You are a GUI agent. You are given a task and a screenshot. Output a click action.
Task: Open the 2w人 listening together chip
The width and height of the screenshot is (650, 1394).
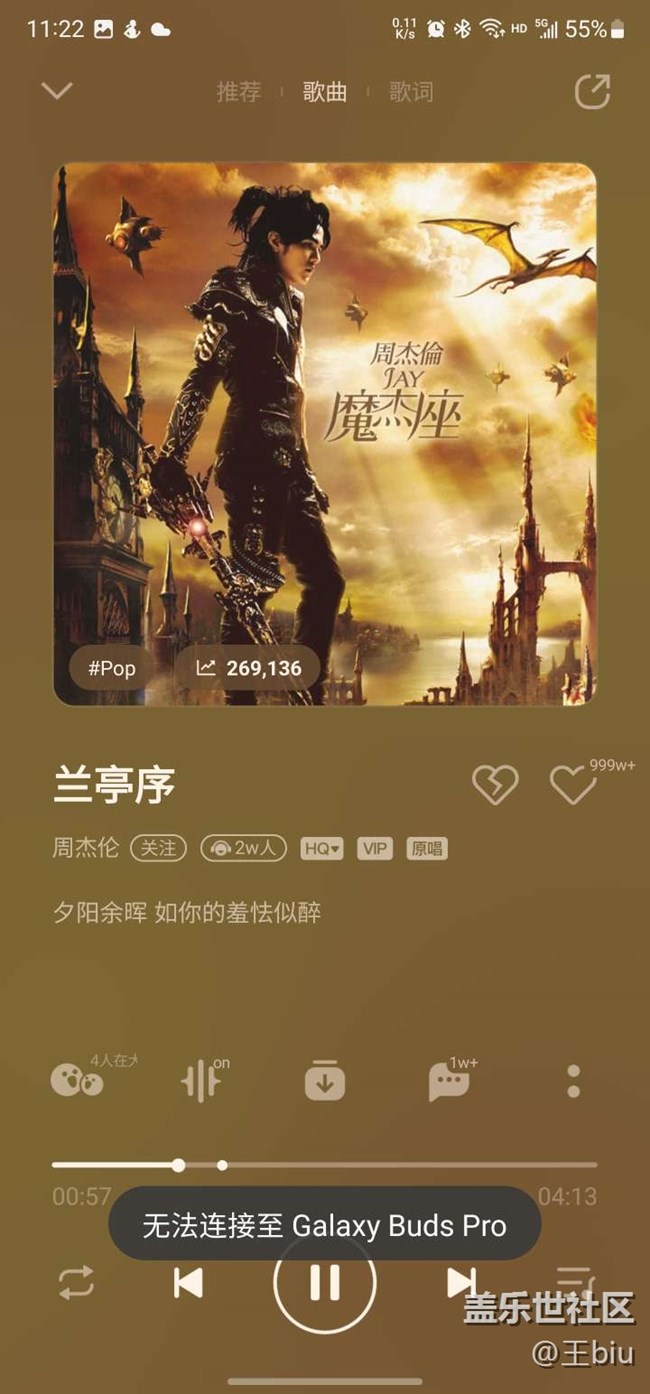click(243, 848)
